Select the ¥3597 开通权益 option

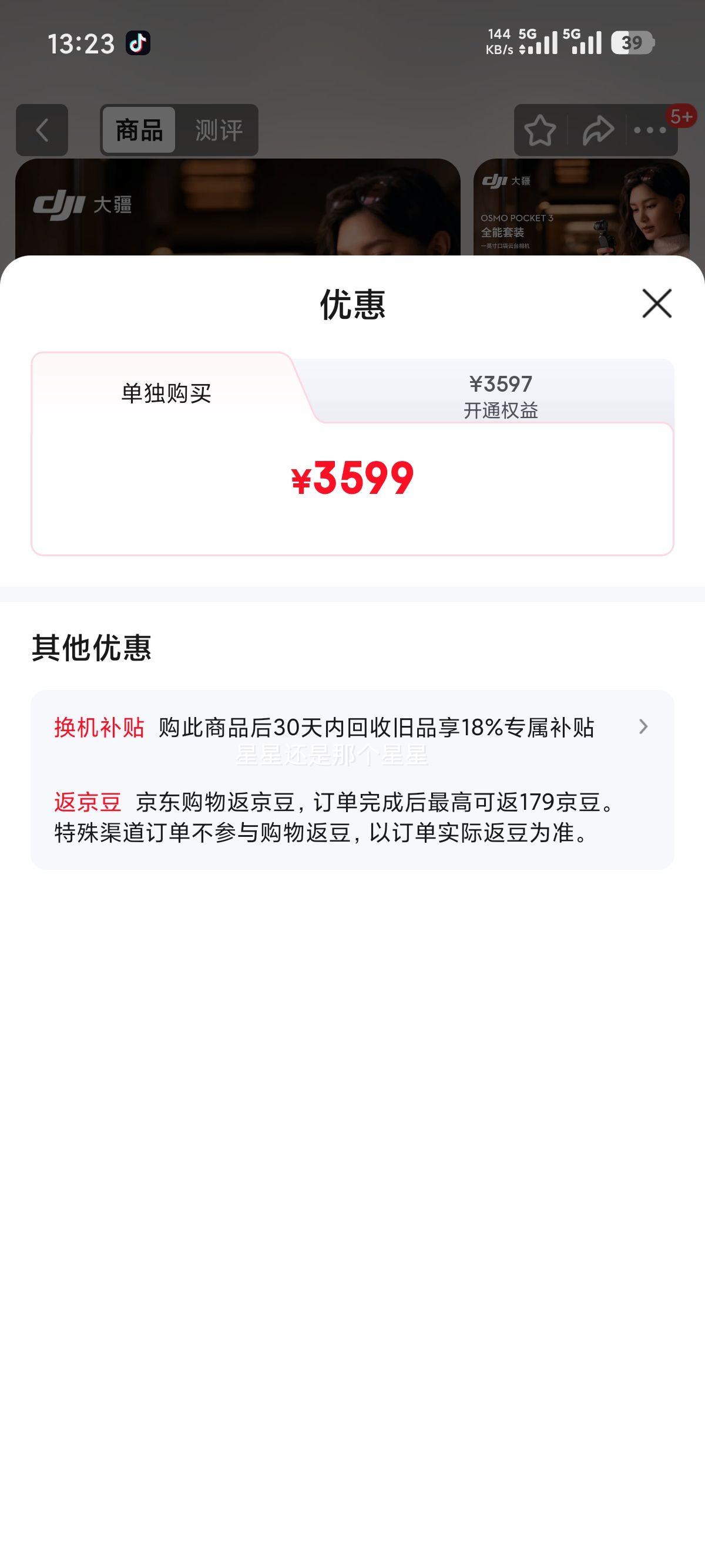tap(501, 395)
